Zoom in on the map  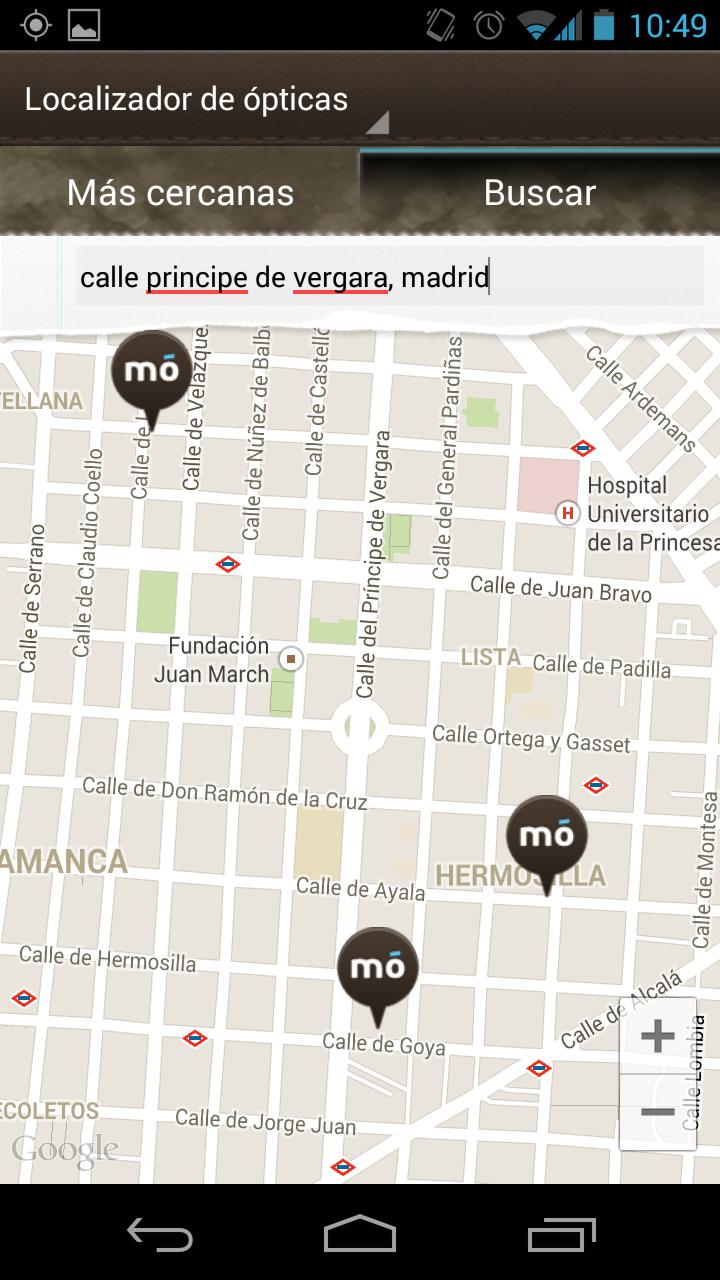657,1036
